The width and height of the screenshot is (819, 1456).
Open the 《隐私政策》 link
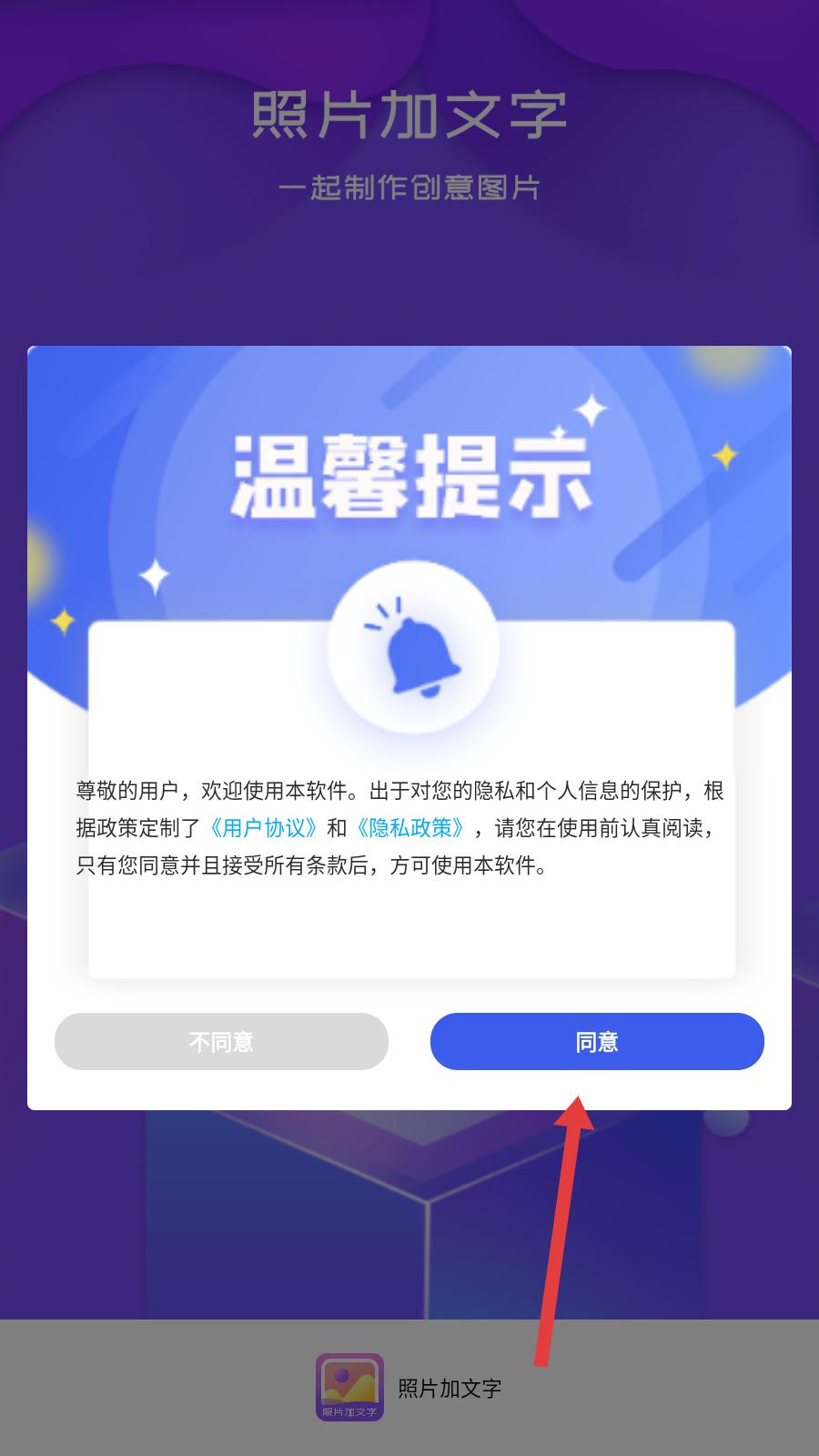(411, 828)
